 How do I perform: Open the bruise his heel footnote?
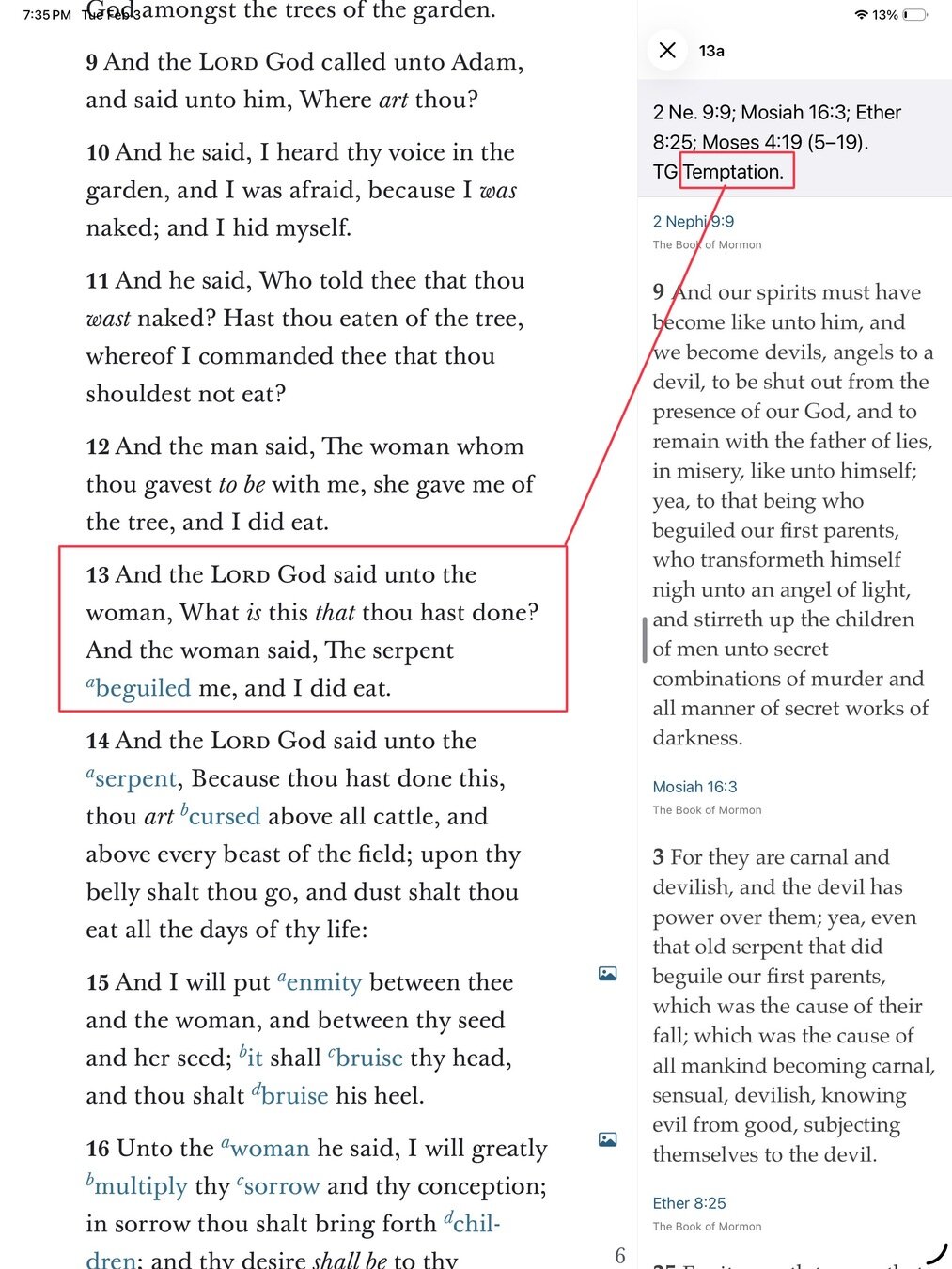[x=290, y=1095]
